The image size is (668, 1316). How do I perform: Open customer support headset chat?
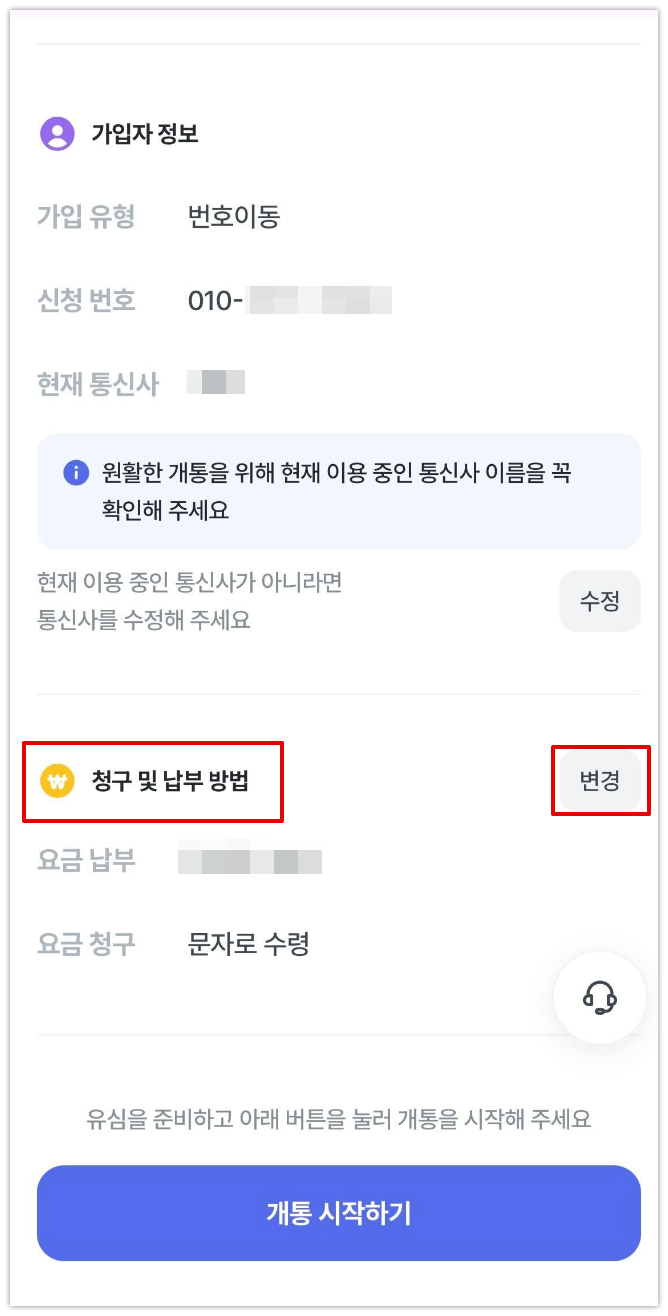click(x=600, y=998)
